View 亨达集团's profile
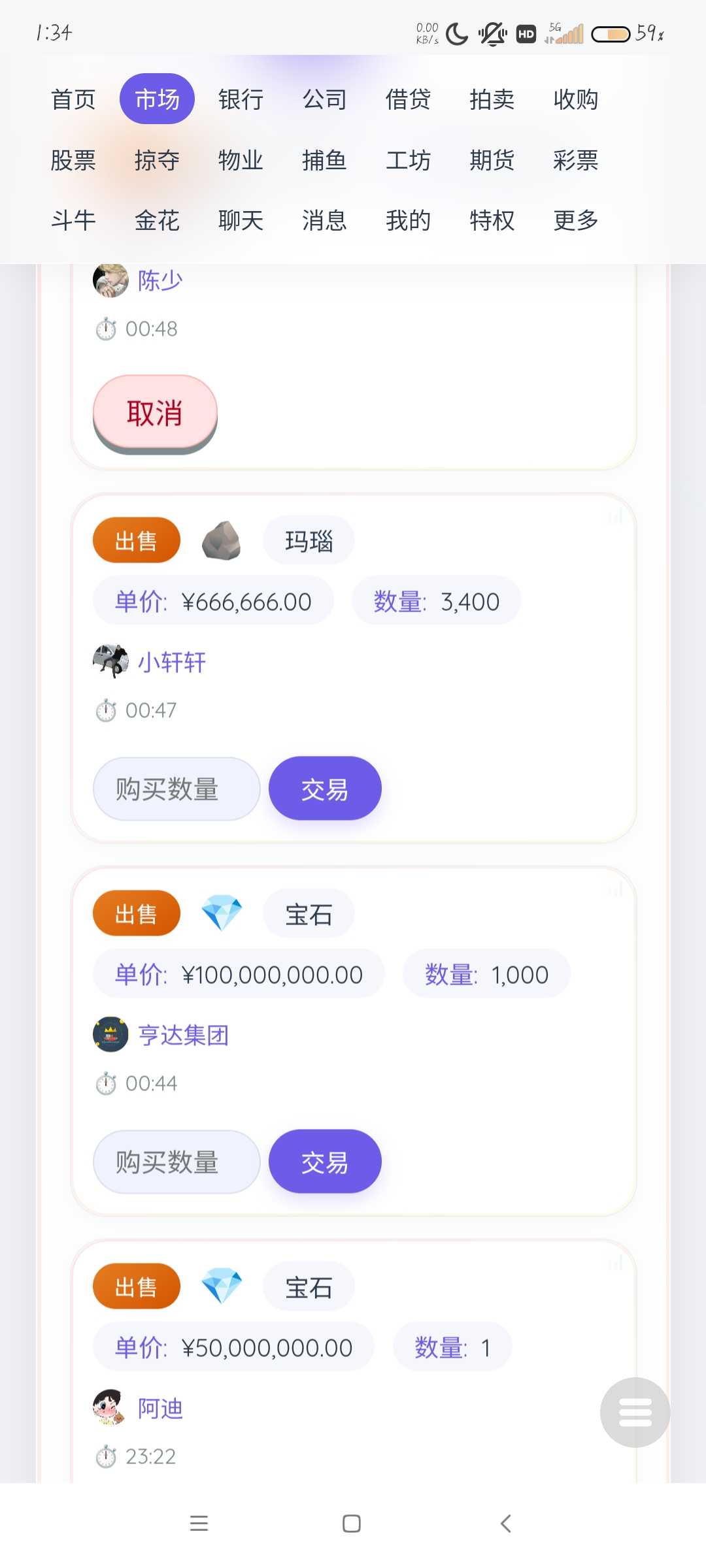706x1568 pixels. pos(183,1035)
